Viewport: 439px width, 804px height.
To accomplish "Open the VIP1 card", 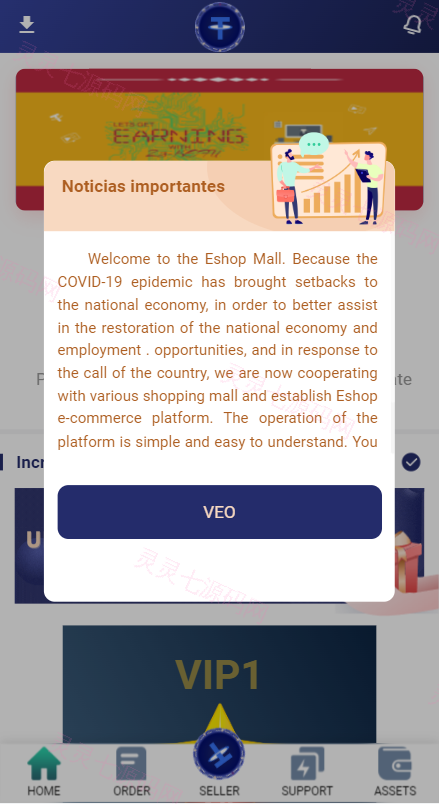I will coord(220,685).
